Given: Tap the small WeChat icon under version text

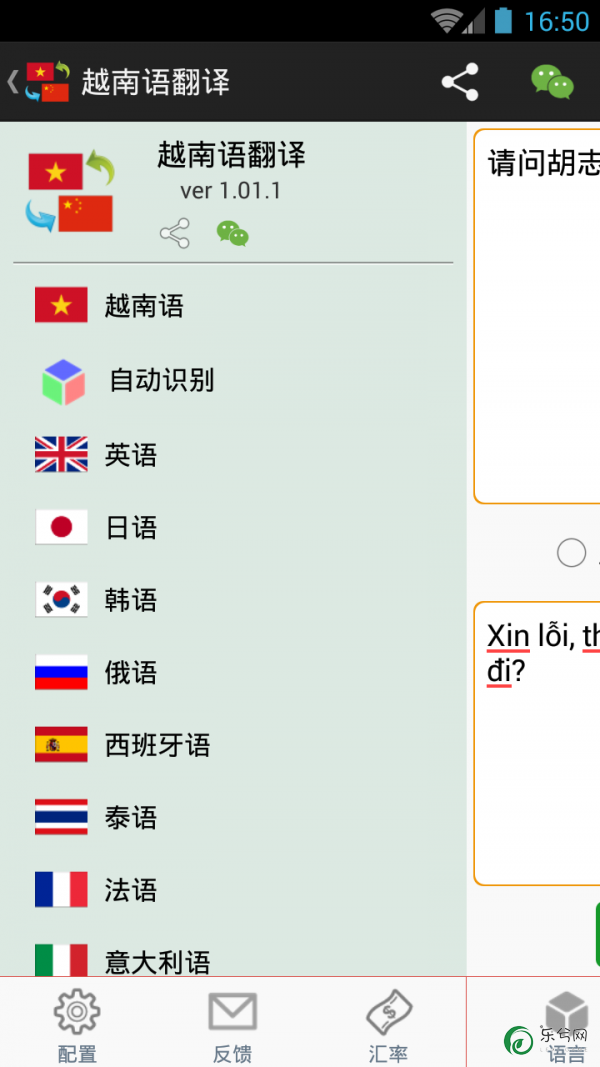Looking at the screenshot, I should click(232, 234).
